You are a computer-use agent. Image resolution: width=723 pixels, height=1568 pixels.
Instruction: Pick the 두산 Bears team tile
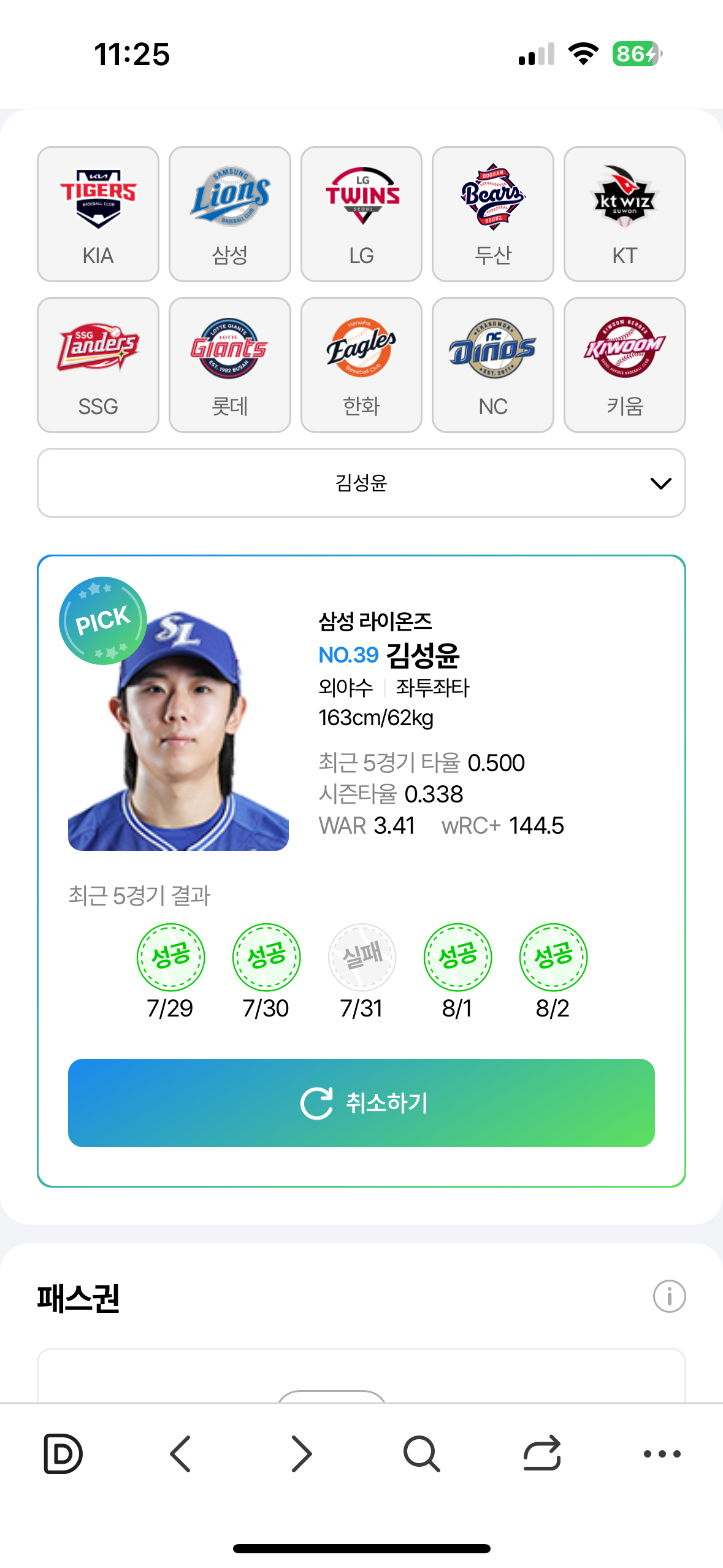tap(493, 213)
